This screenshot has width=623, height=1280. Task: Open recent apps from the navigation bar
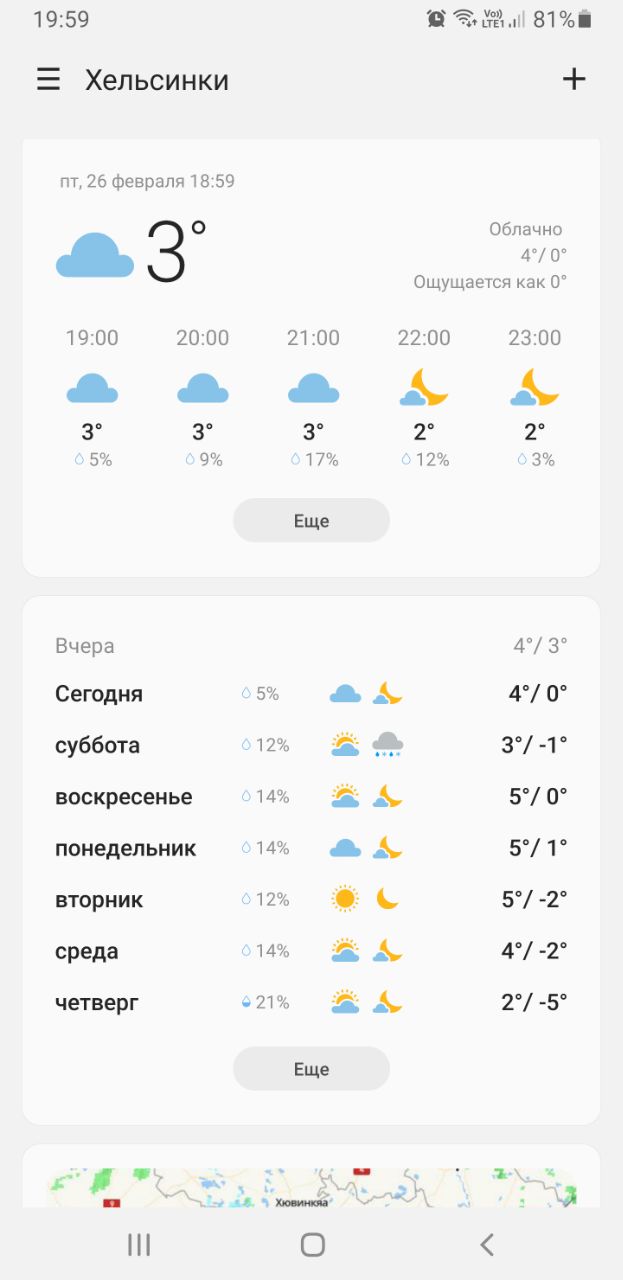[139, 1245]
